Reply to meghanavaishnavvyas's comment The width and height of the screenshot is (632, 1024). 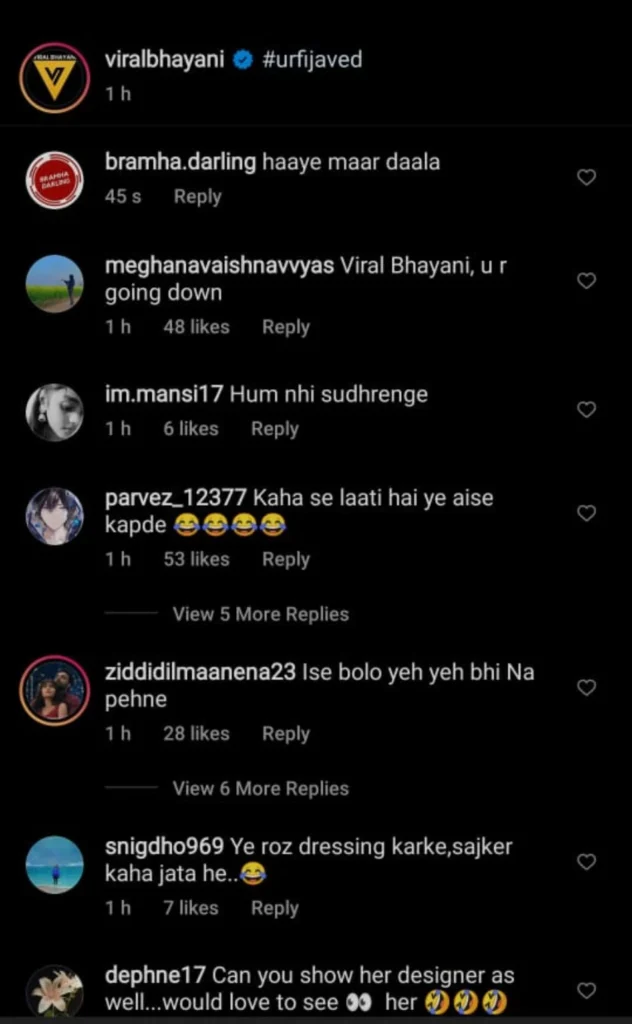click(286, 327)
